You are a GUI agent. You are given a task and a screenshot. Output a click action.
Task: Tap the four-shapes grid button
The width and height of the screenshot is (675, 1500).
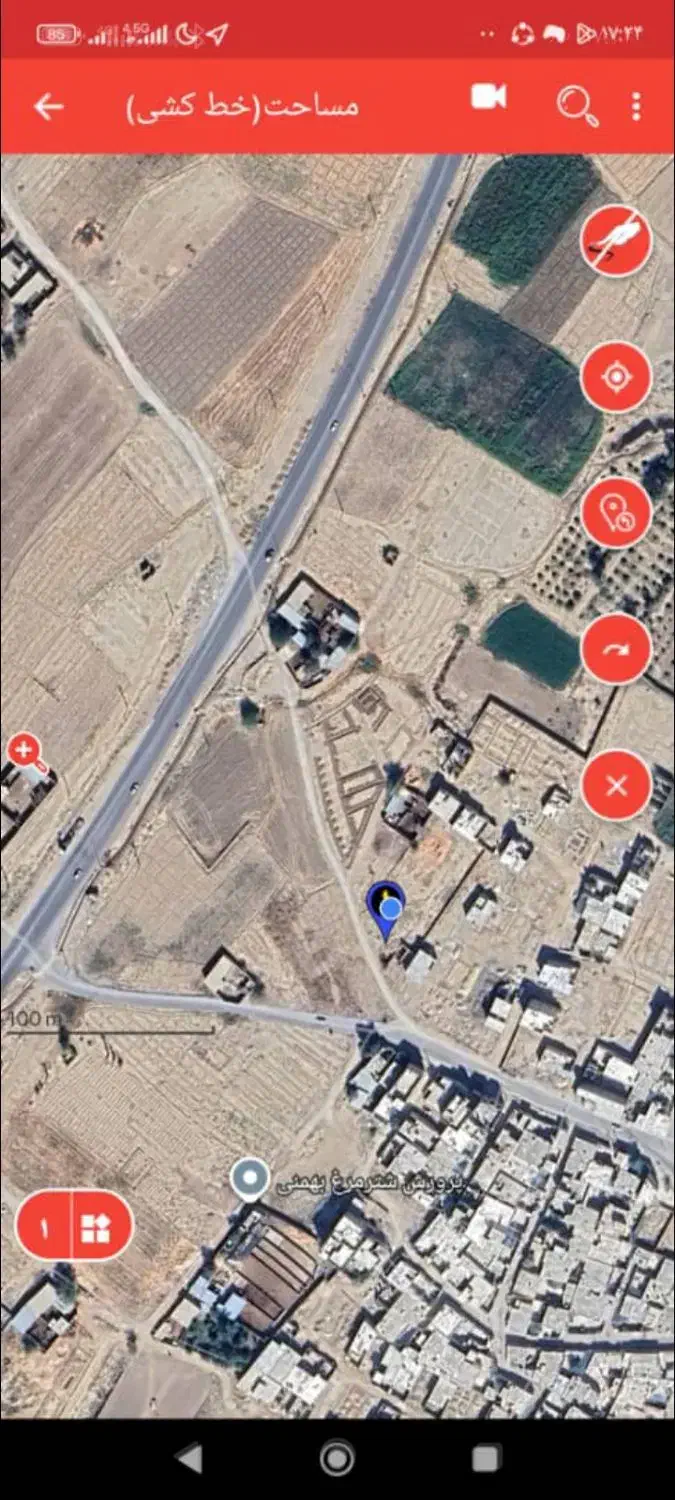[x=98, y=1226]
